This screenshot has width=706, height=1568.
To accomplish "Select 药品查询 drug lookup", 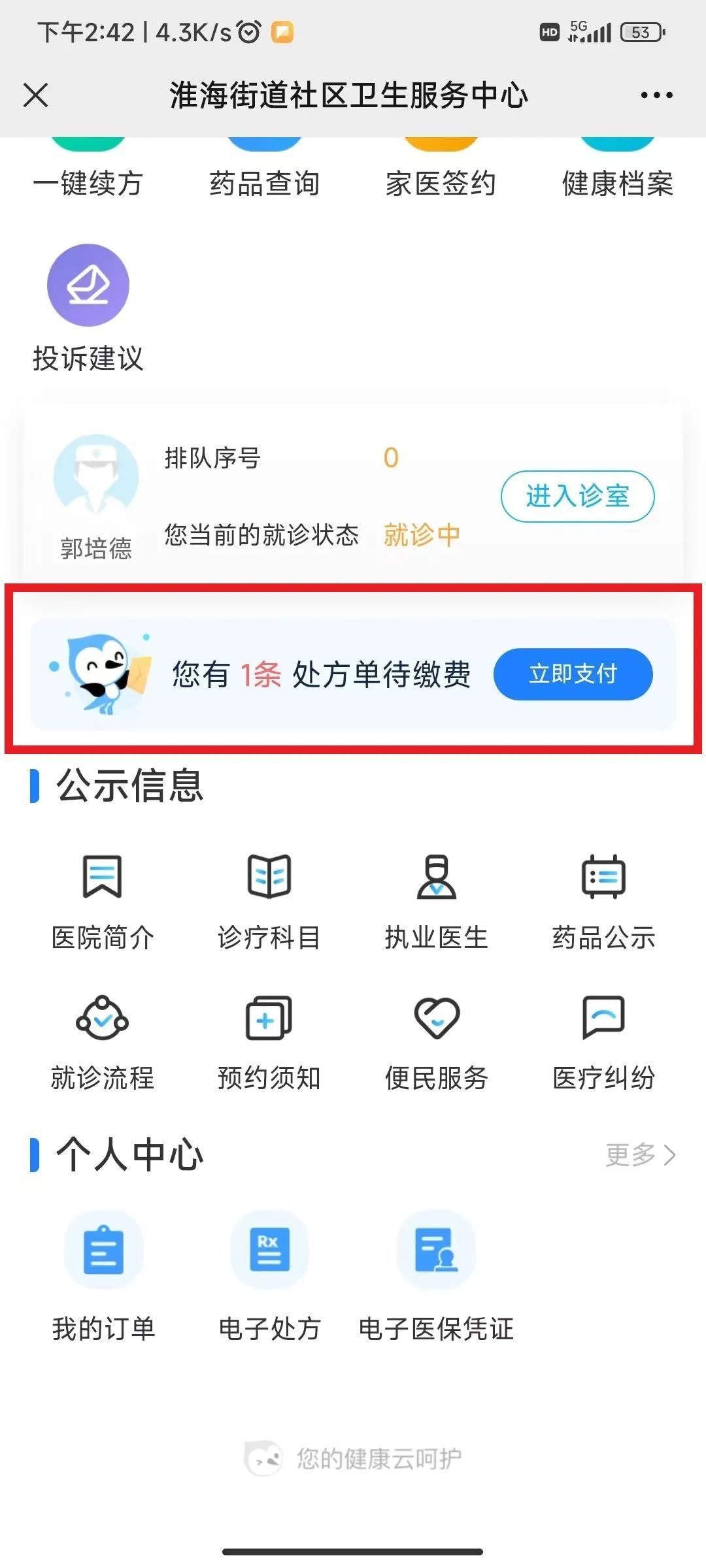I will (x=265, y=175).
